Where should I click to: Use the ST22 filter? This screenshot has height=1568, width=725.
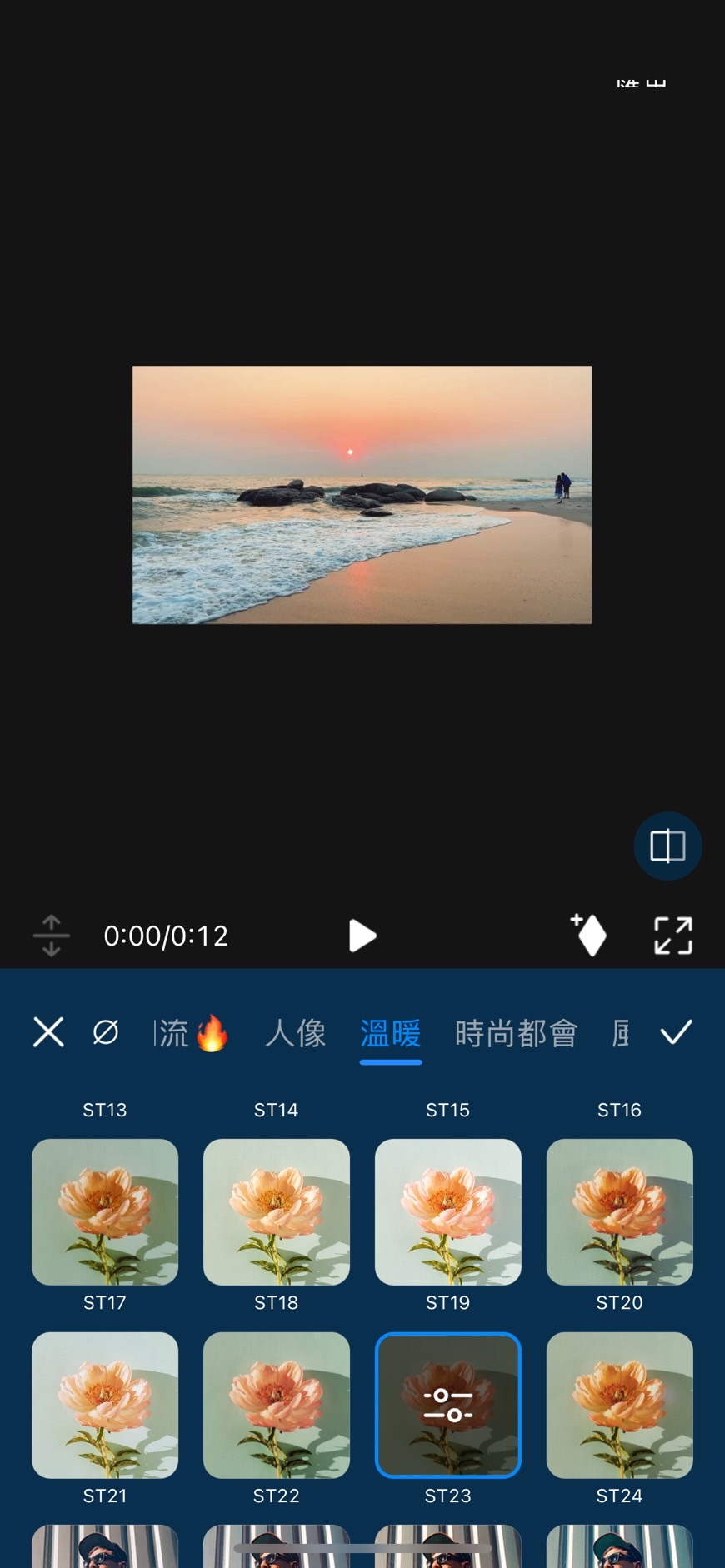click(277, 1405)
